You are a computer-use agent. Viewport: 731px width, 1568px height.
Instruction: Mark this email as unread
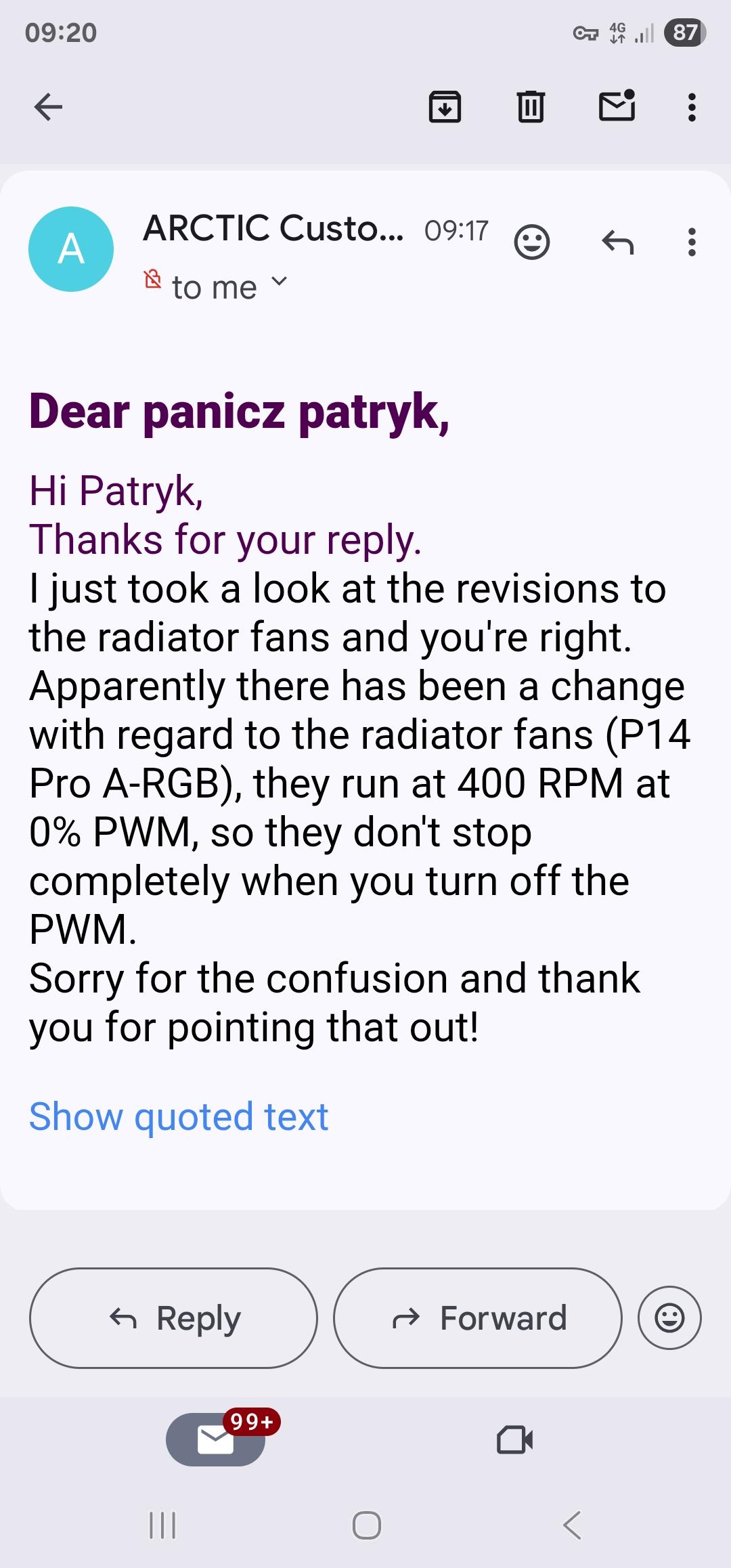[617, 106]
